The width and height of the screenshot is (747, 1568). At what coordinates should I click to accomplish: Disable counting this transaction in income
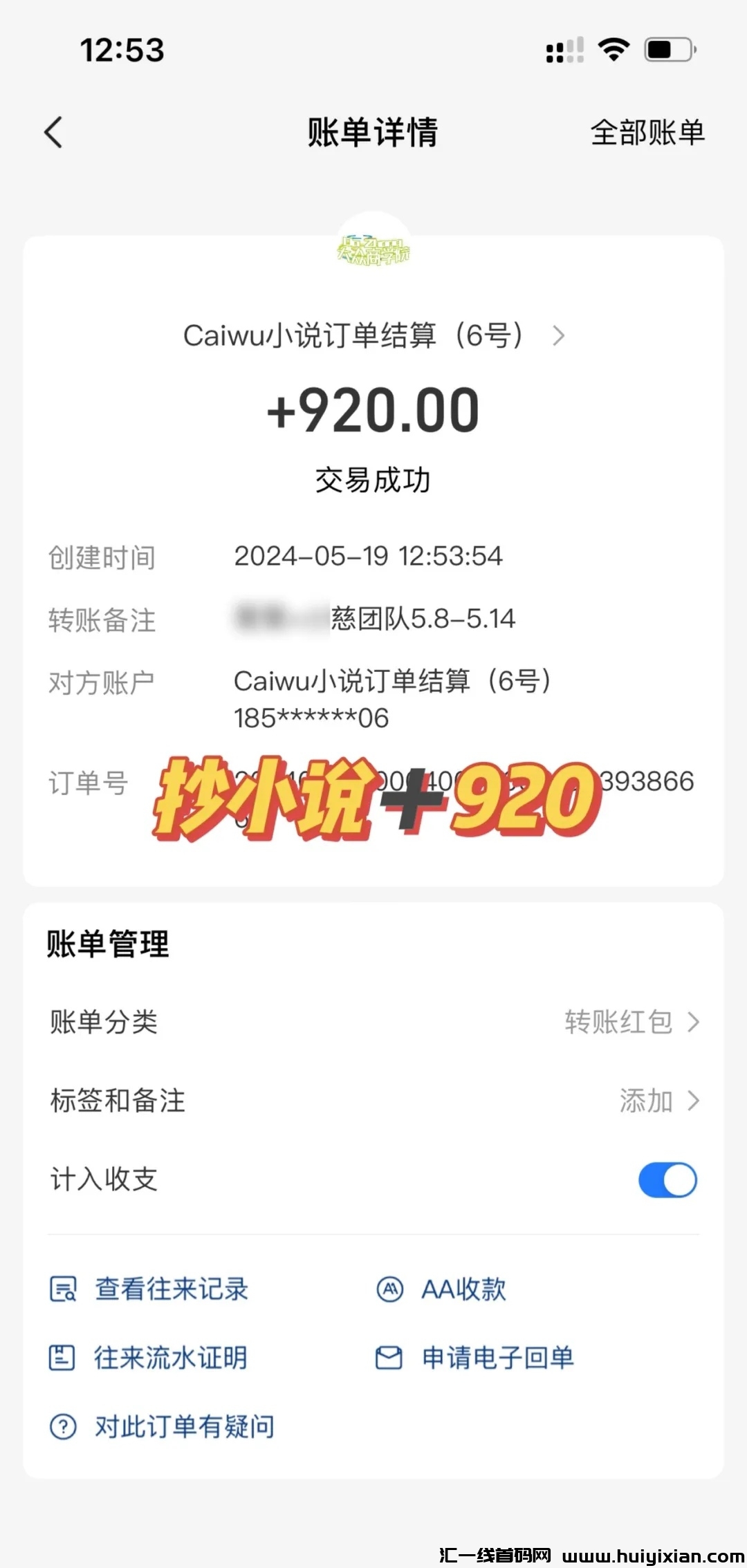click(x=666, y=1179)
